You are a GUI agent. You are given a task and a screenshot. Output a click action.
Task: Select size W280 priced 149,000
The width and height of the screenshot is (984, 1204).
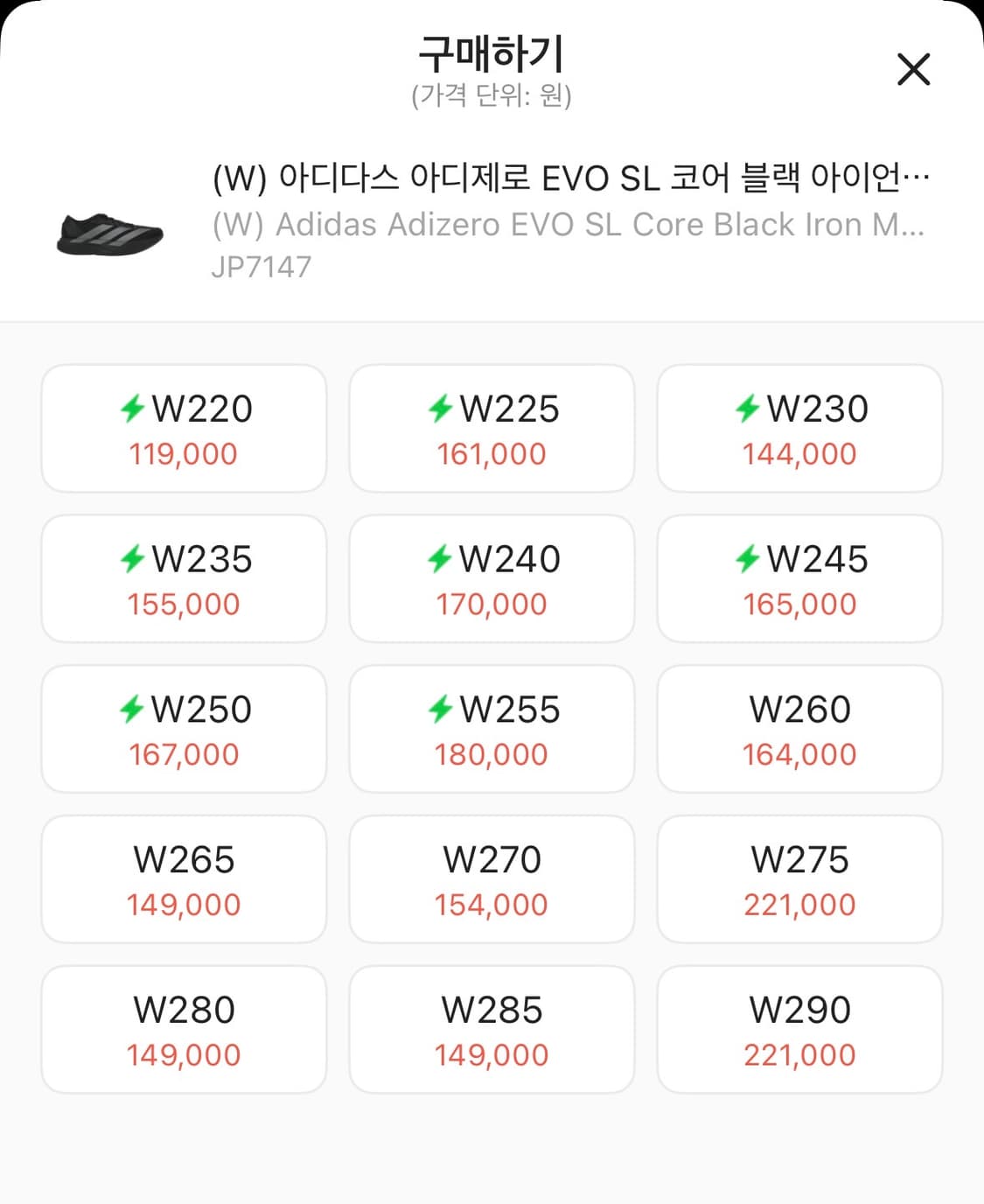click(183, 1029)
